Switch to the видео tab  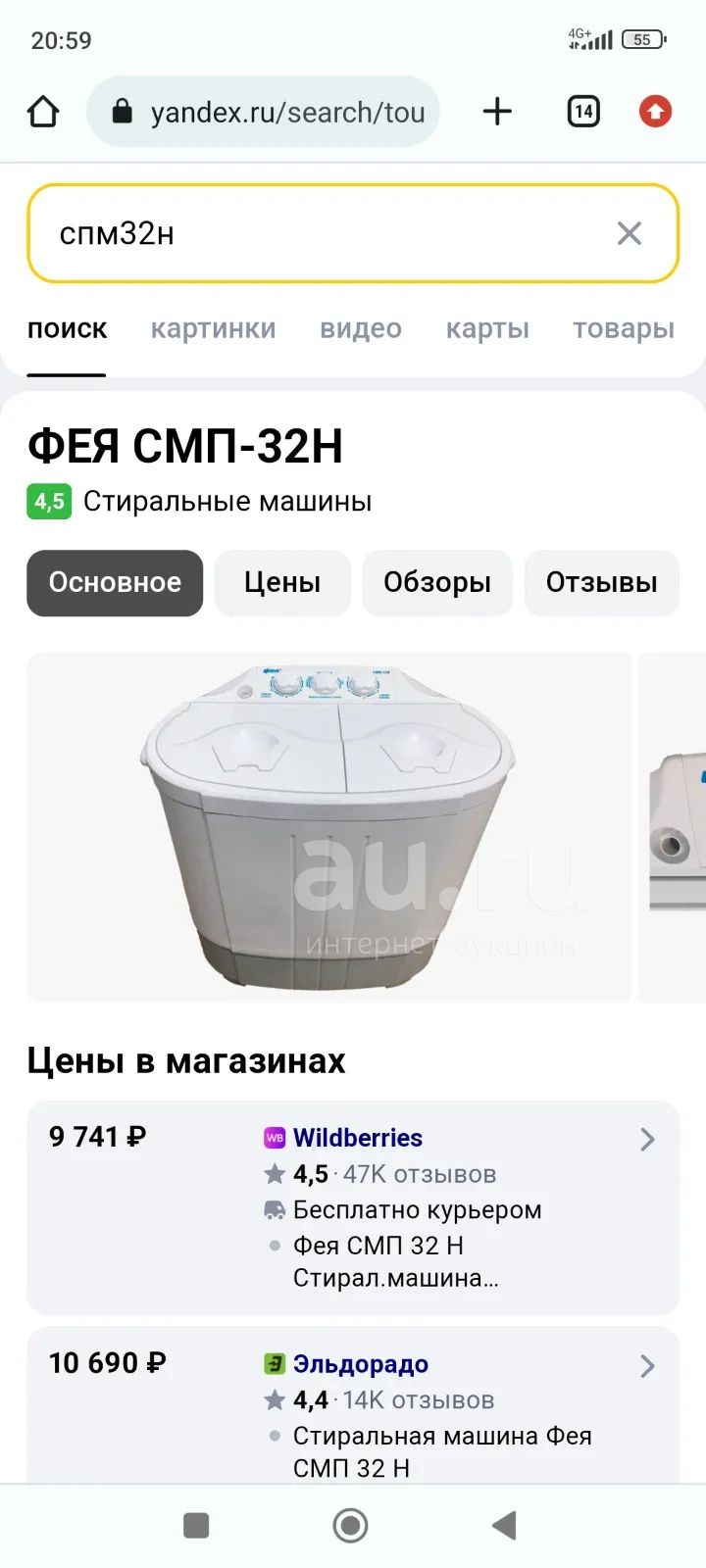click(360, 329)
